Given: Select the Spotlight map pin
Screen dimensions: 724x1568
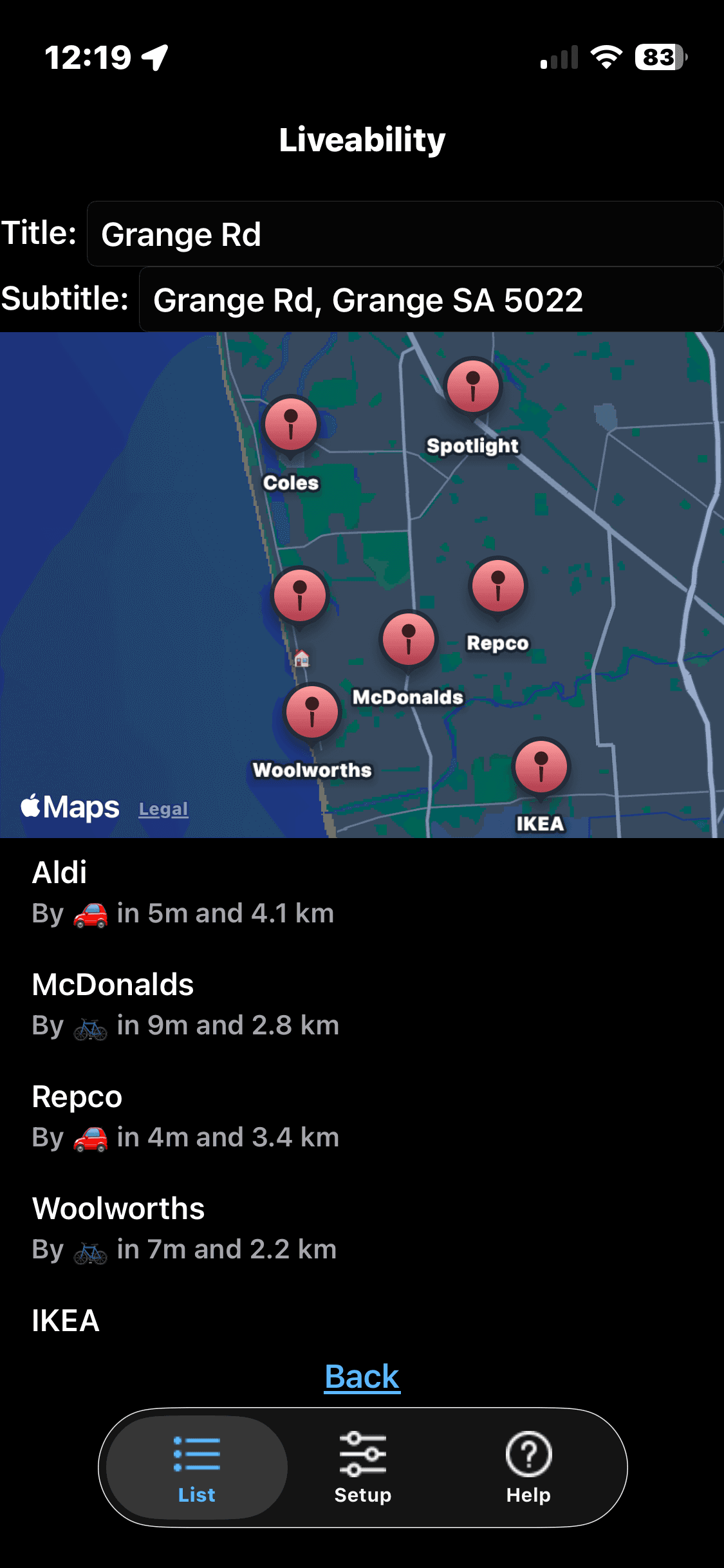Looking at the screenshot, I should (x=473, y=387).
